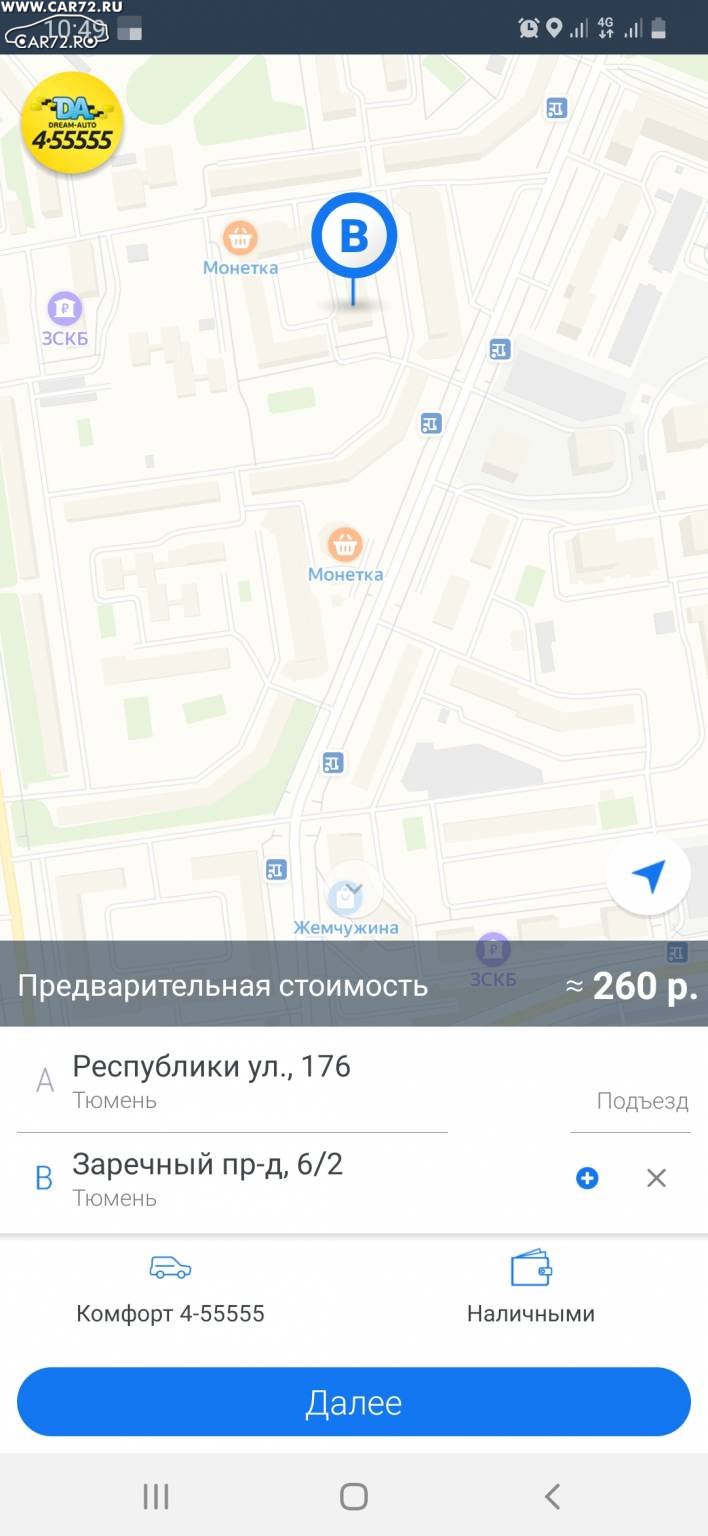Enter the Подъезд field
The width and height of the screenshot is (708, 1536).
630,1101
